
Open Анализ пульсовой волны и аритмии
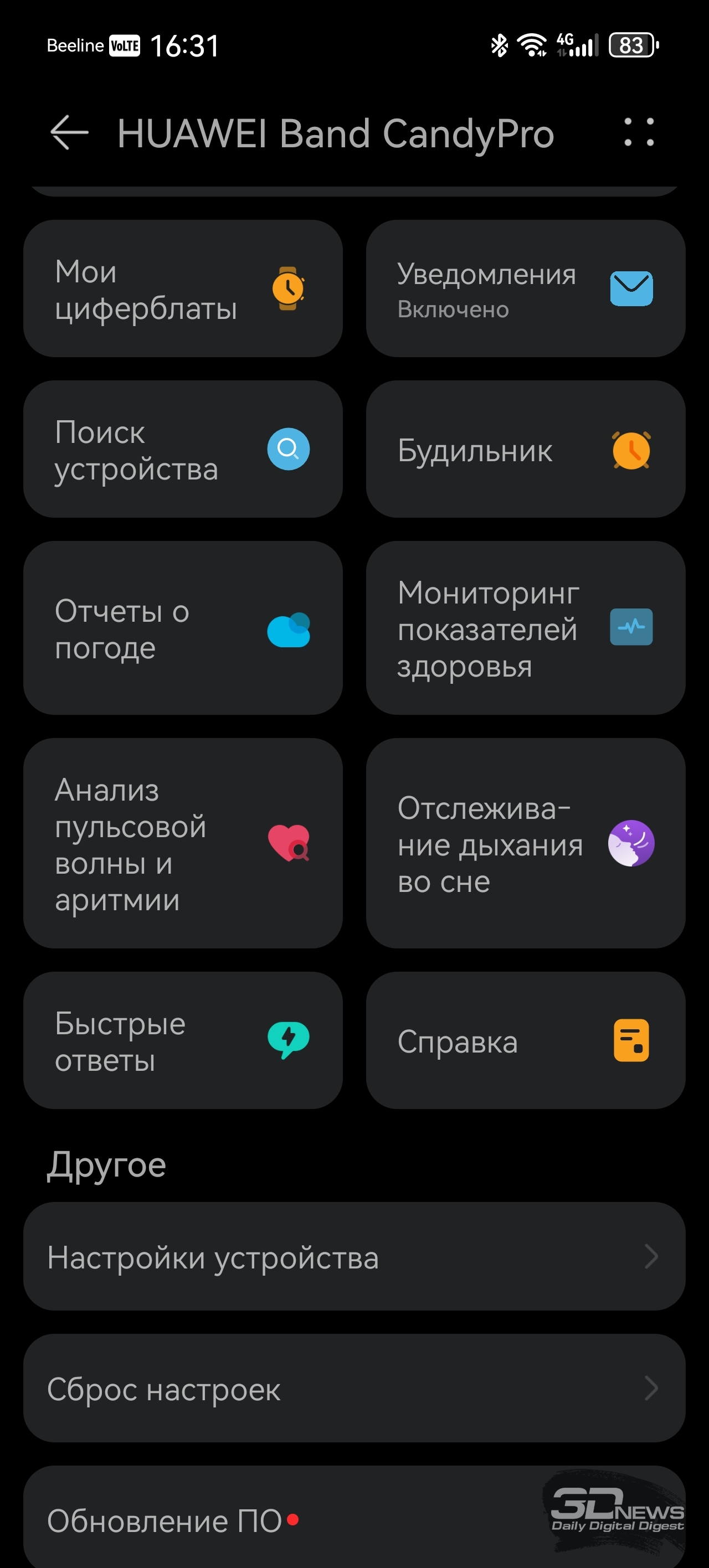pos(183,843)
